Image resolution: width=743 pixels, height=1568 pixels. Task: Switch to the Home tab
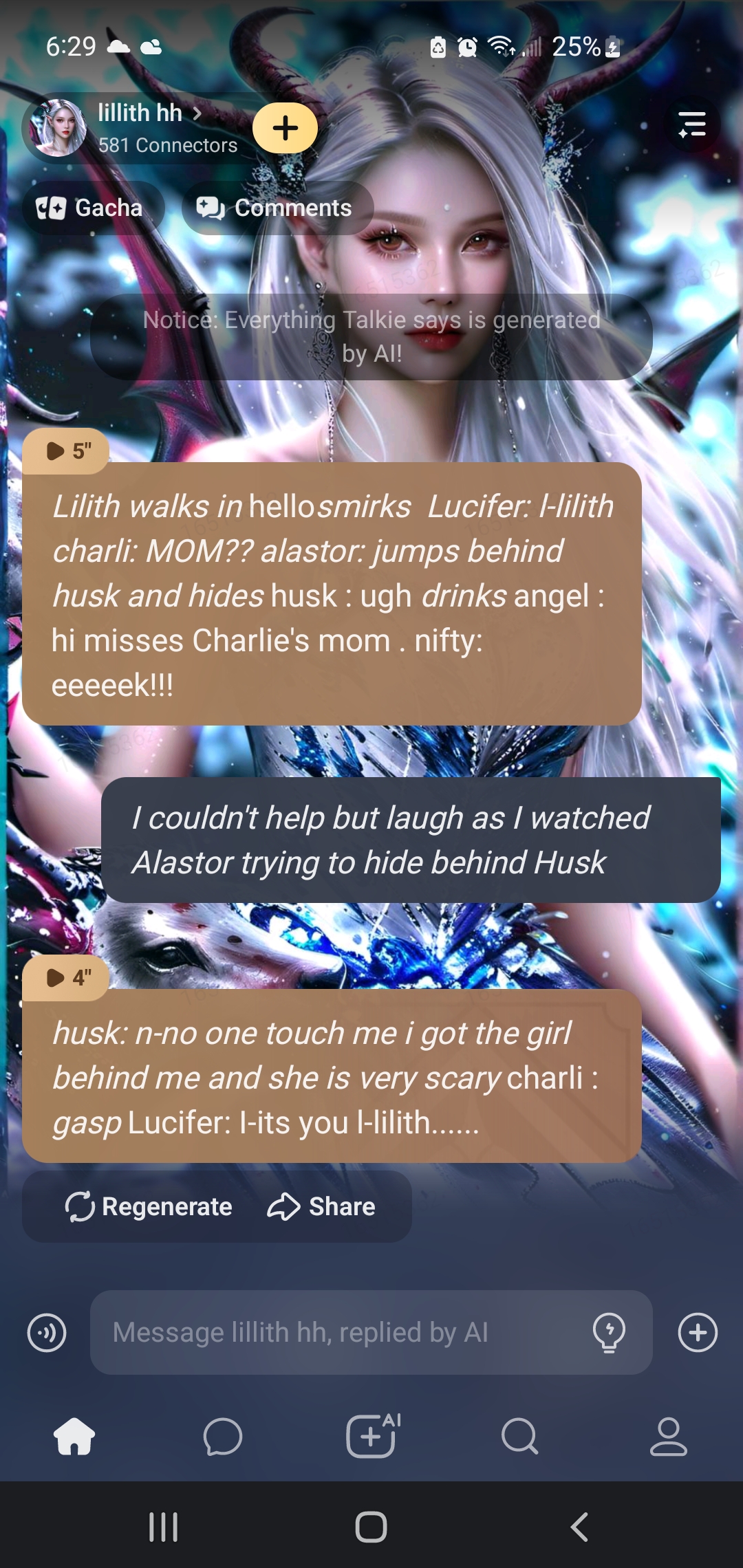pyautogui.click(x=74, y=1436)
